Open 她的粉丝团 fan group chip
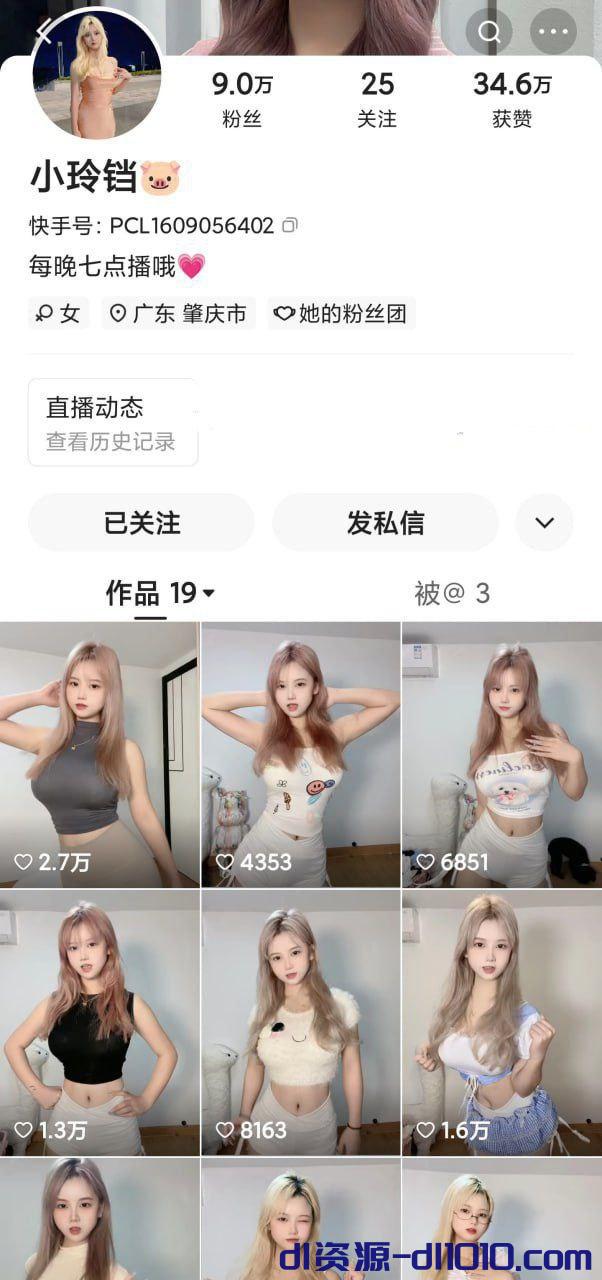This screenshot has height=1280, width=602. [341, 314]
